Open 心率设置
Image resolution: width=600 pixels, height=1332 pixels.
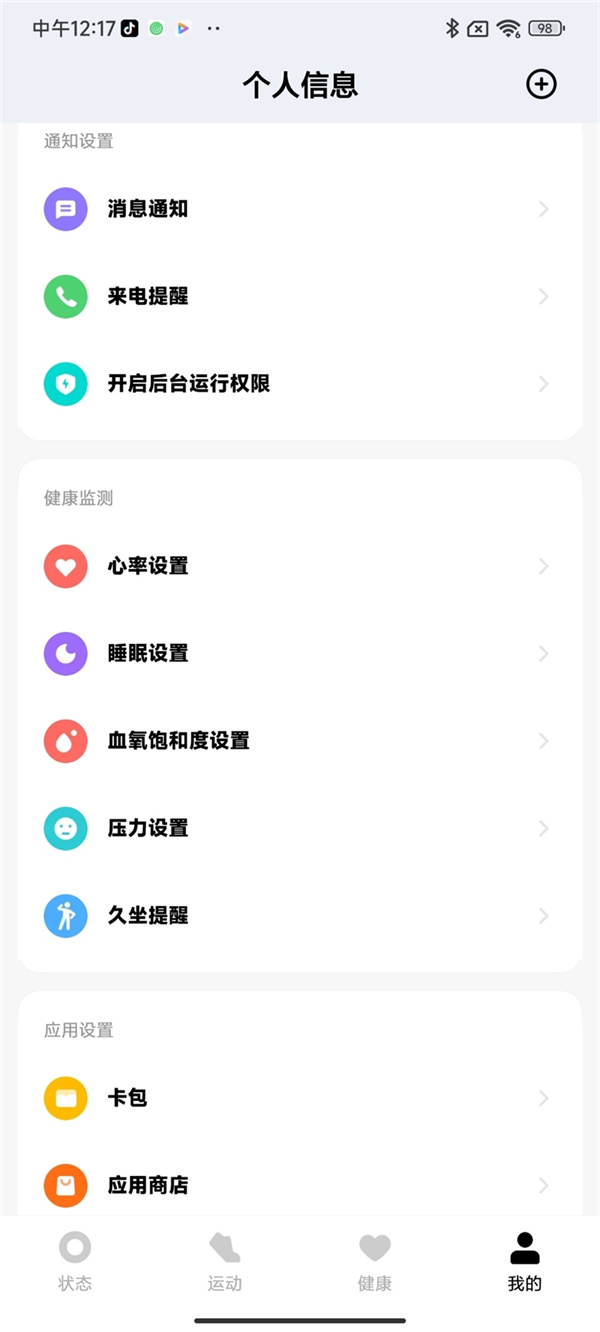click(300, 566)
